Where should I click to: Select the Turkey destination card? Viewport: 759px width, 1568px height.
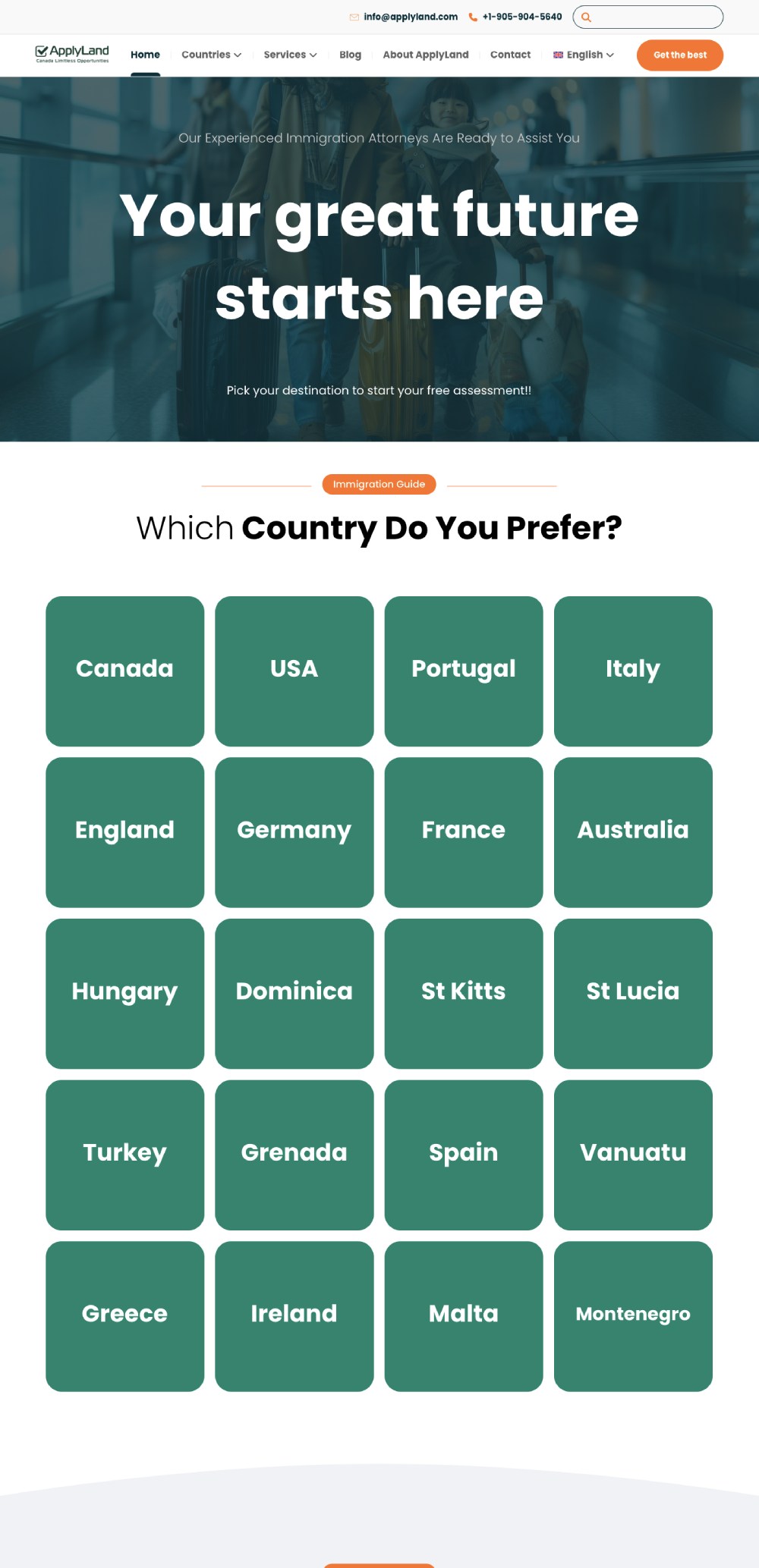click(124, 1155)
